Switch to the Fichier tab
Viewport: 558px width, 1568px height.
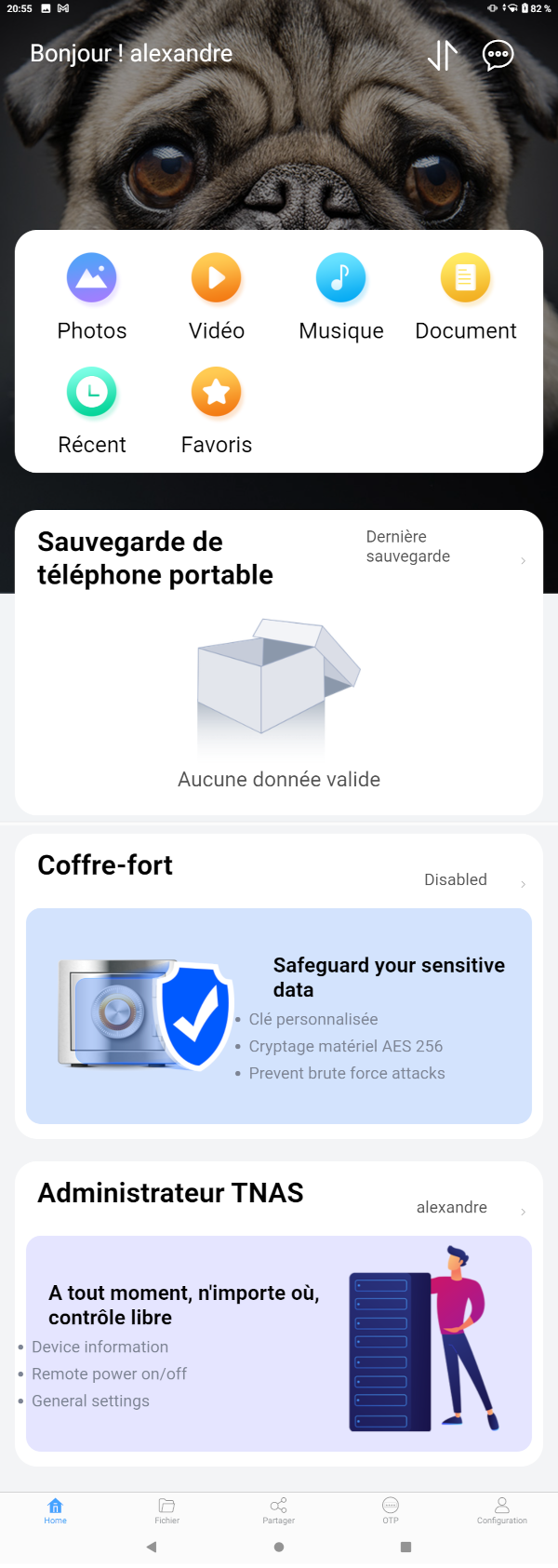[167, 1510]
